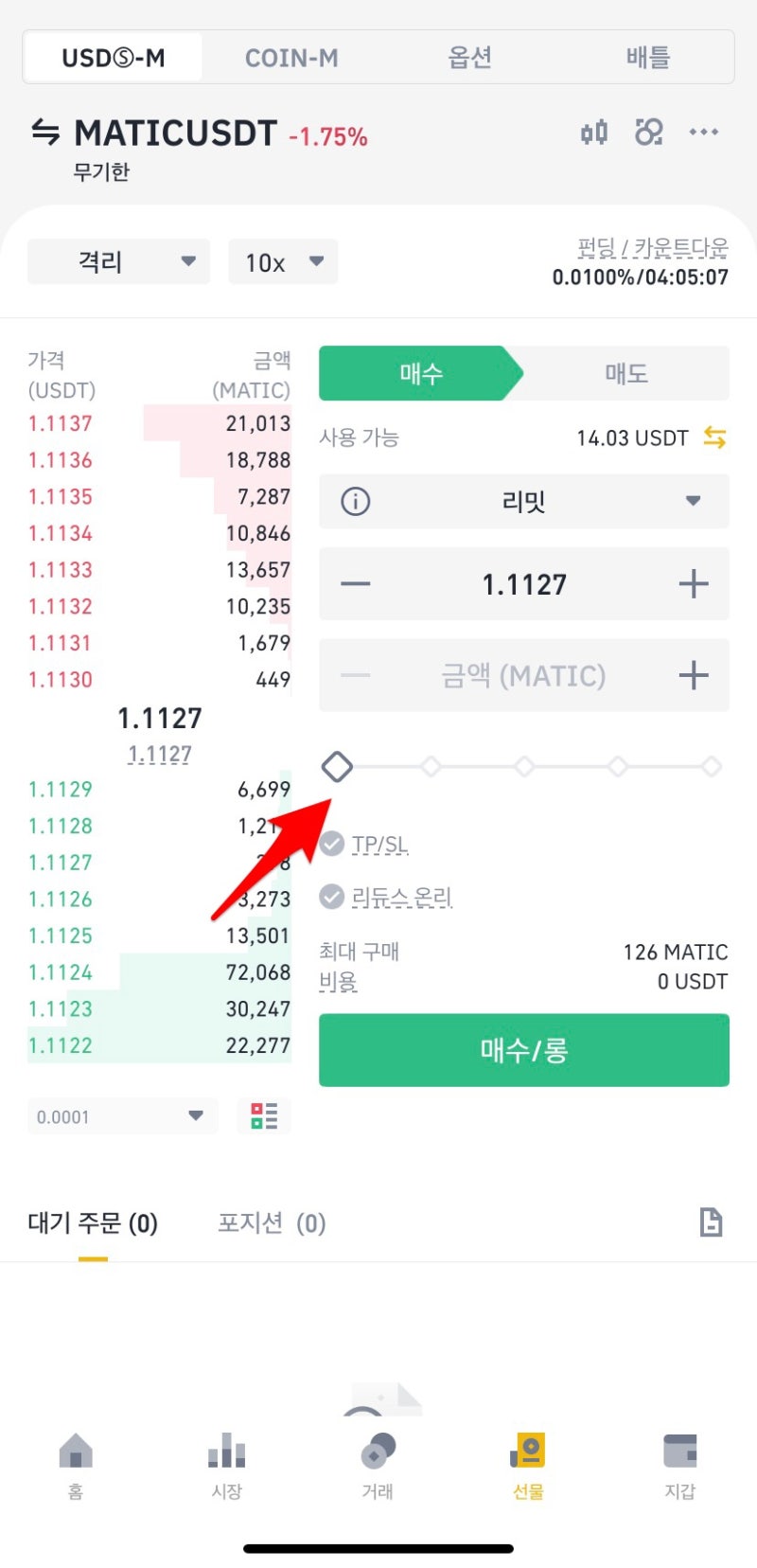Tap the transfer arrows next to 14.03 USDT
The image size is (757, 1568).
coord(714,437)
